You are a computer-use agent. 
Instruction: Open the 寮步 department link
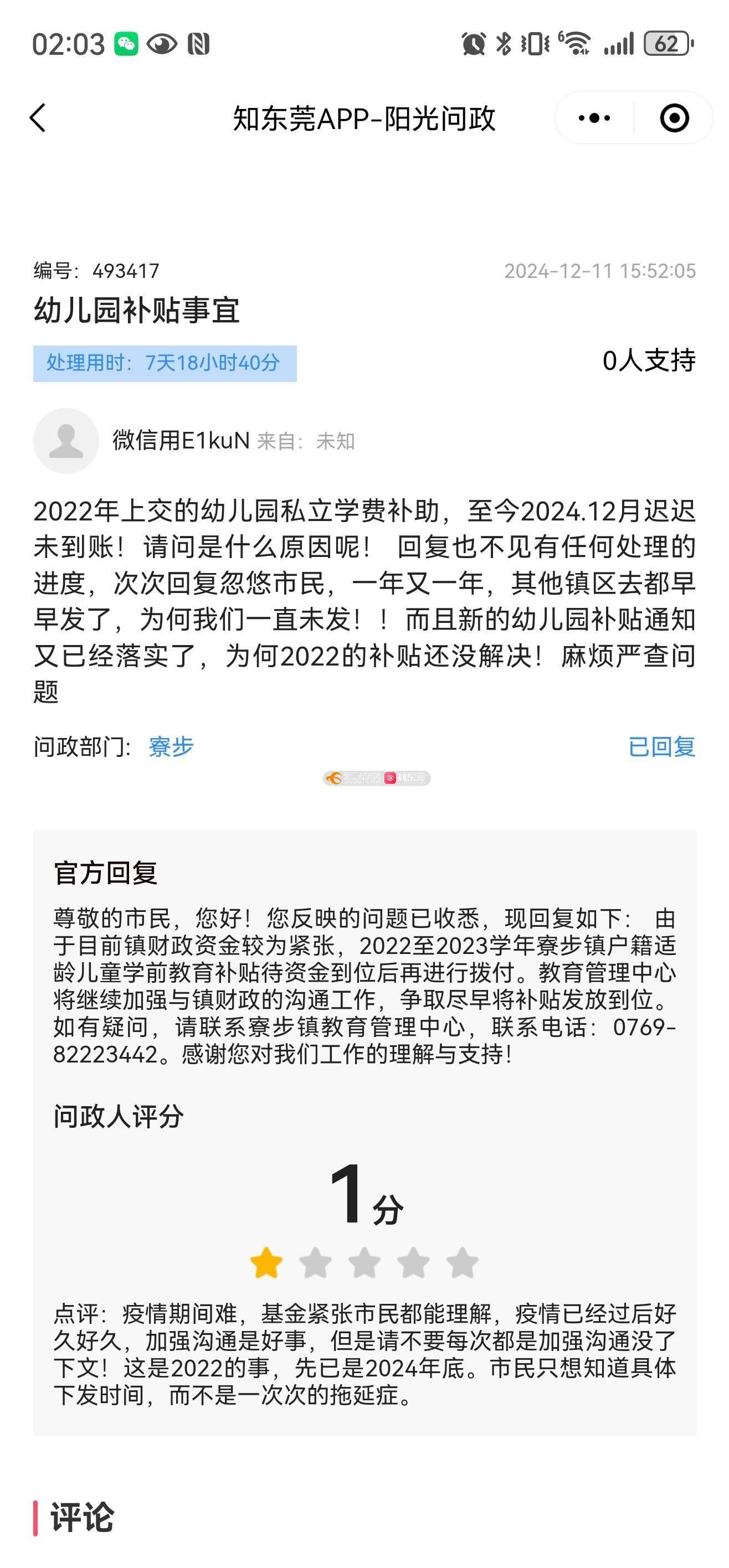[171, 747]
